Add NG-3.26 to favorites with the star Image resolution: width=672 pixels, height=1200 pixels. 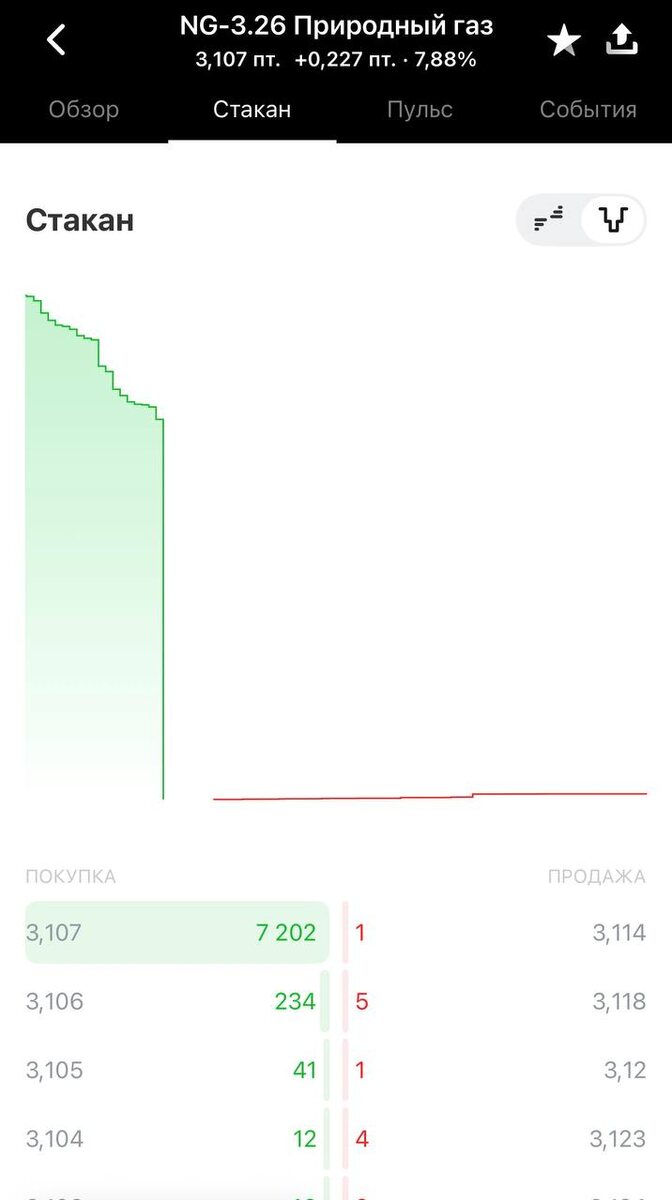(x=564, y=42)
